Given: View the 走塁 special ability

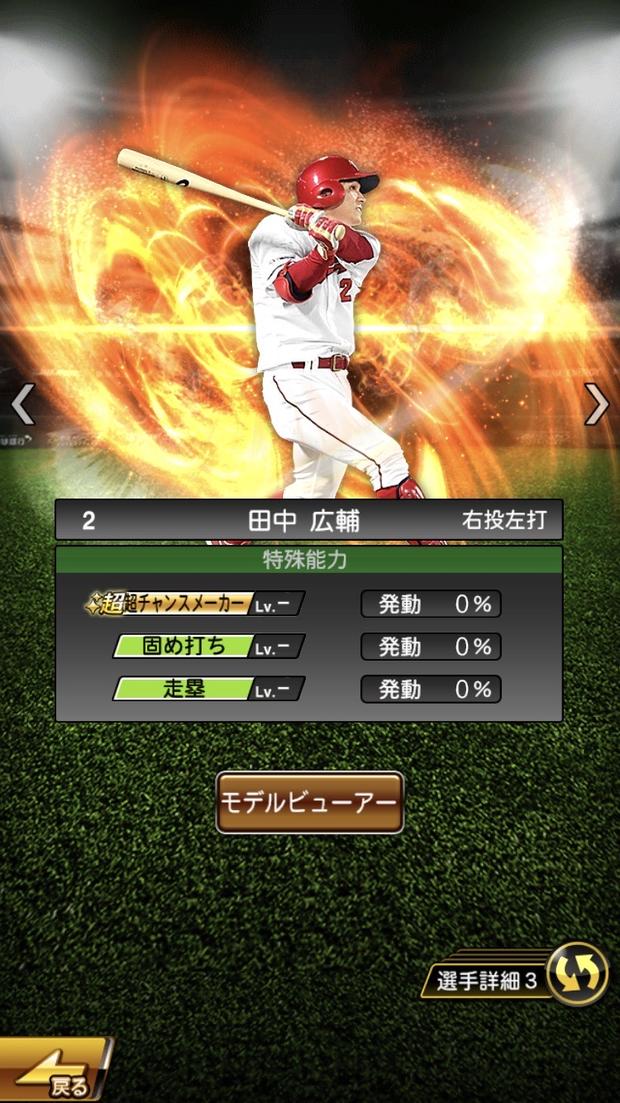Looking at the screenshot, I should tap(207, 689).
